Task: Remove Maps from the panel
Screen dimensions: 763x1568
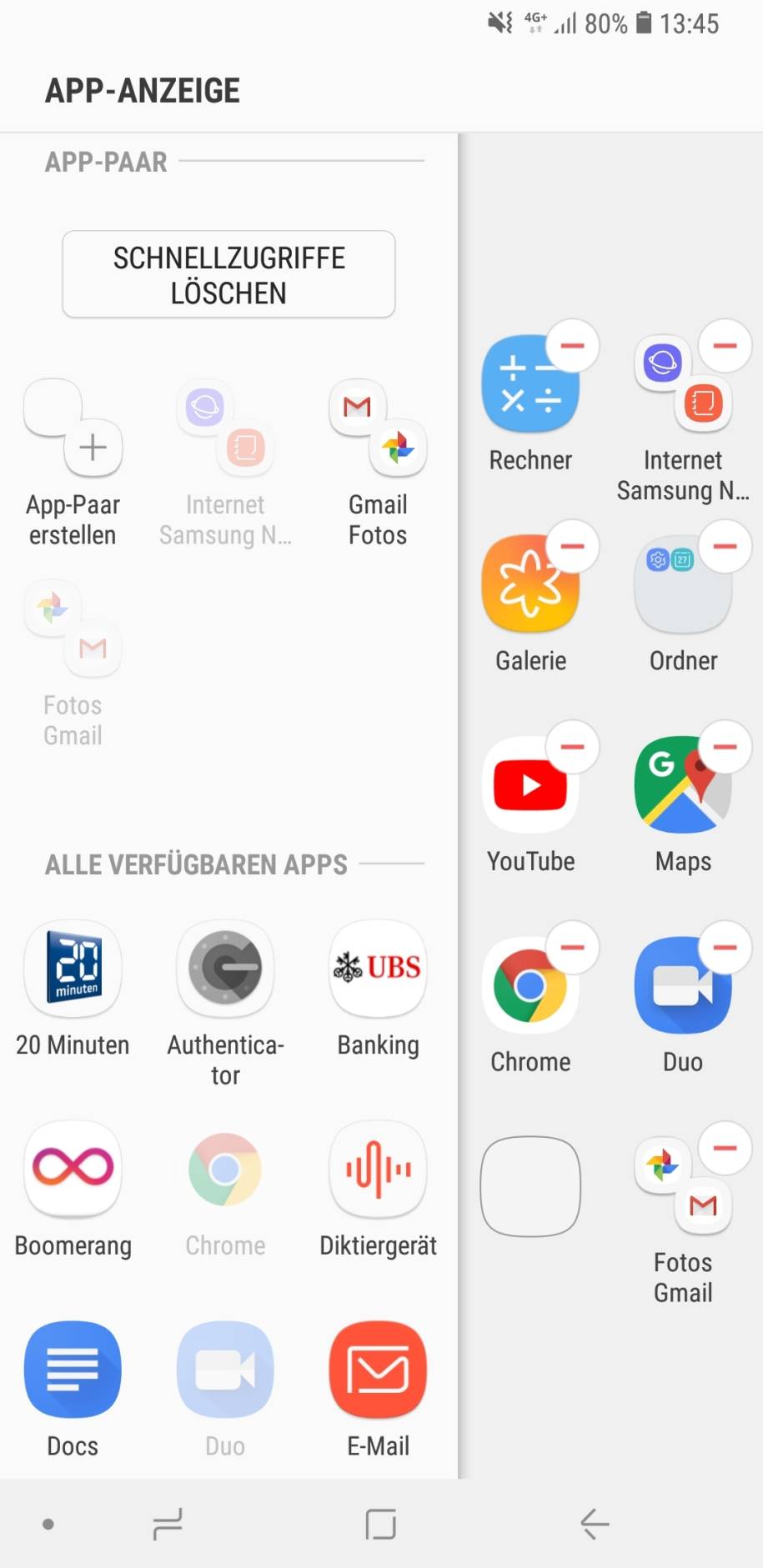Action: [x=725, y=747]
